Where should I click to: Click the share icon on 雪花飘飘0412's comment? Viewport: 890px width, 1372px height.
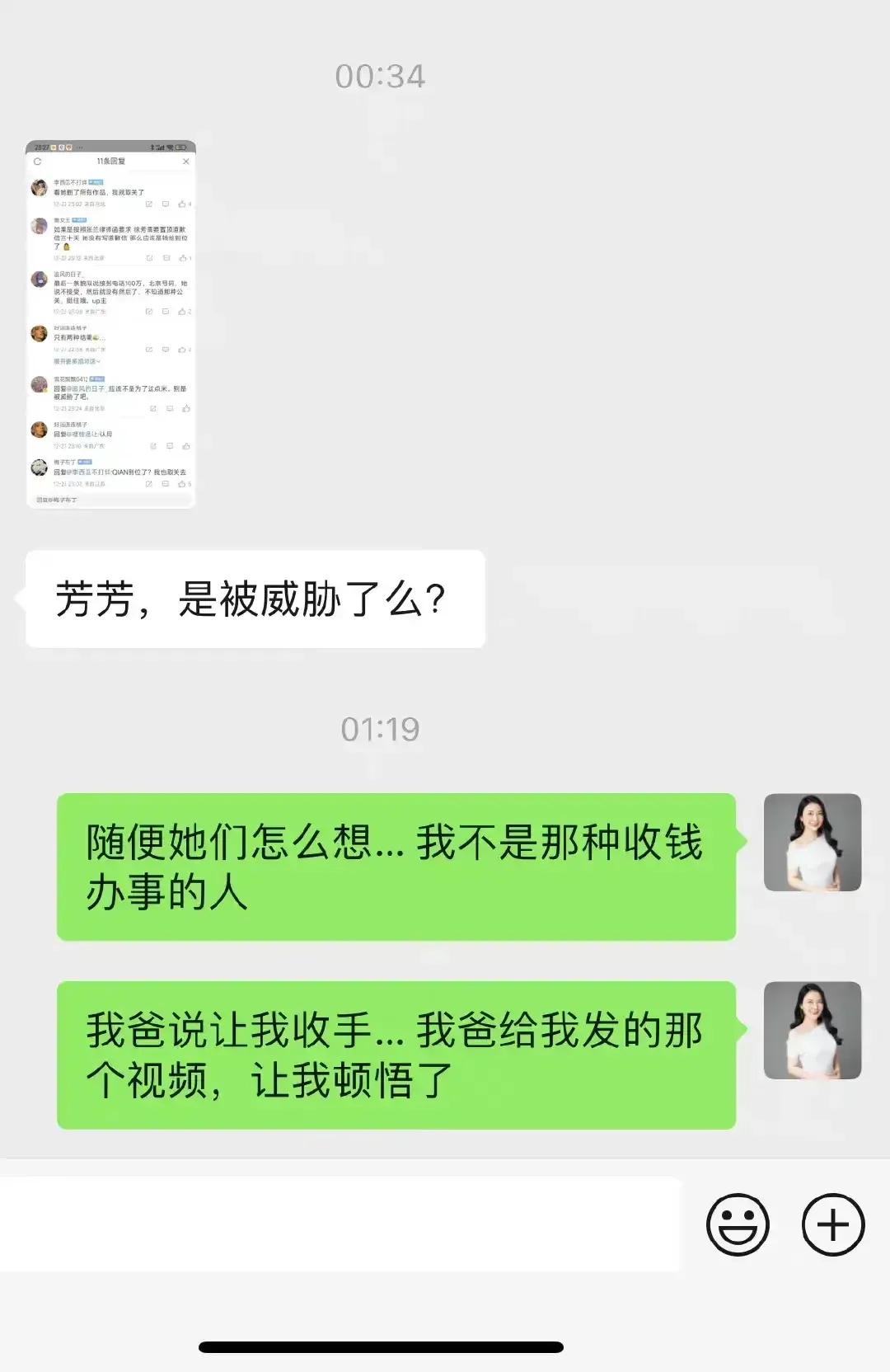click(x=152, y=407)
